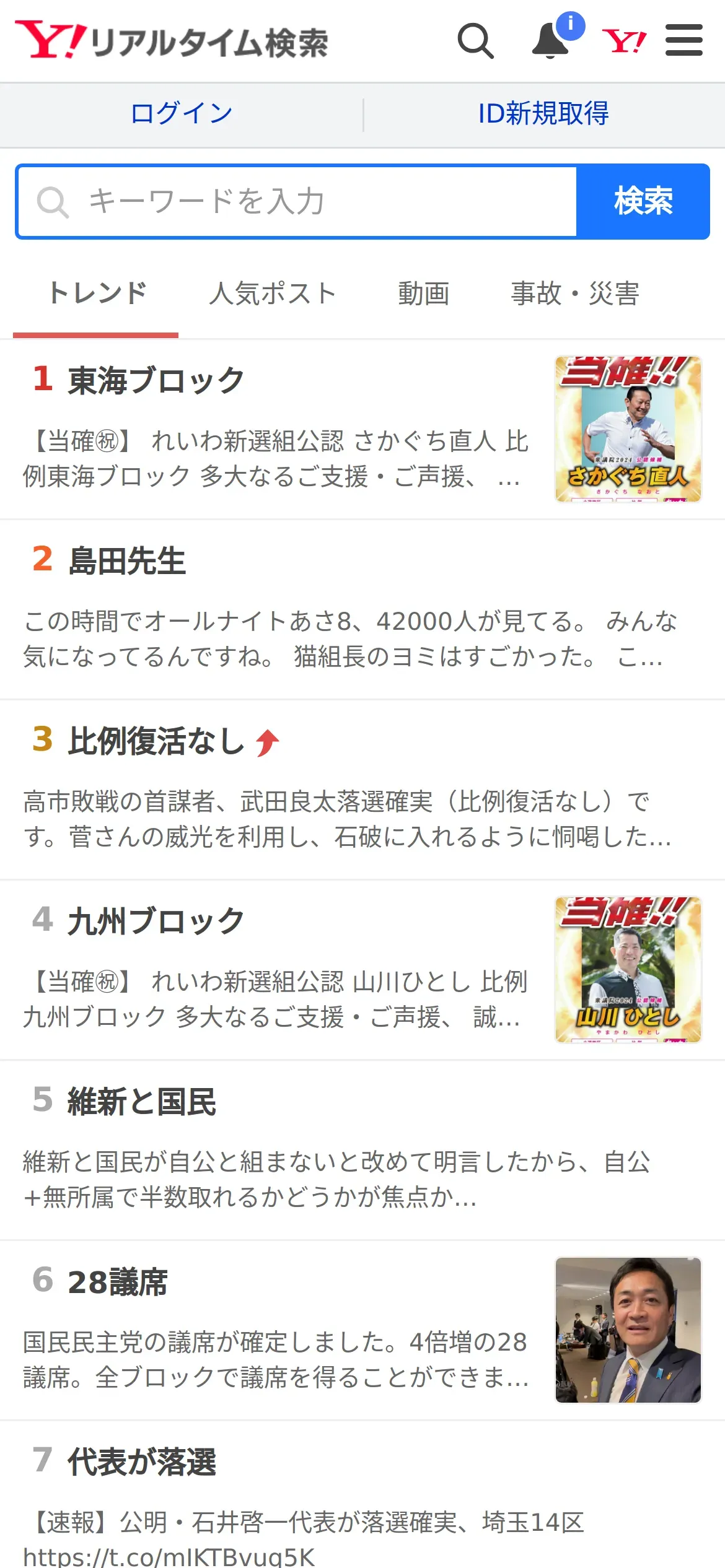Switch to the 事故・災害 tab
Image resolution: width=725 pixels, height=1568 pixels.
(x=575, y=294)
